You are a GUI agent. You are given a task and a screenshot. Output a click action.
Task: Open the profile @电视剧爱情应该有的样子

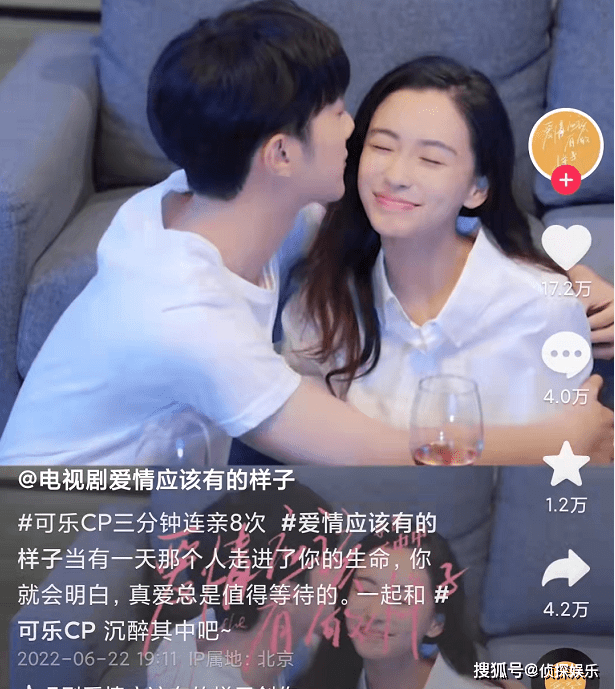pyautogui.click(x=157, y=480)
